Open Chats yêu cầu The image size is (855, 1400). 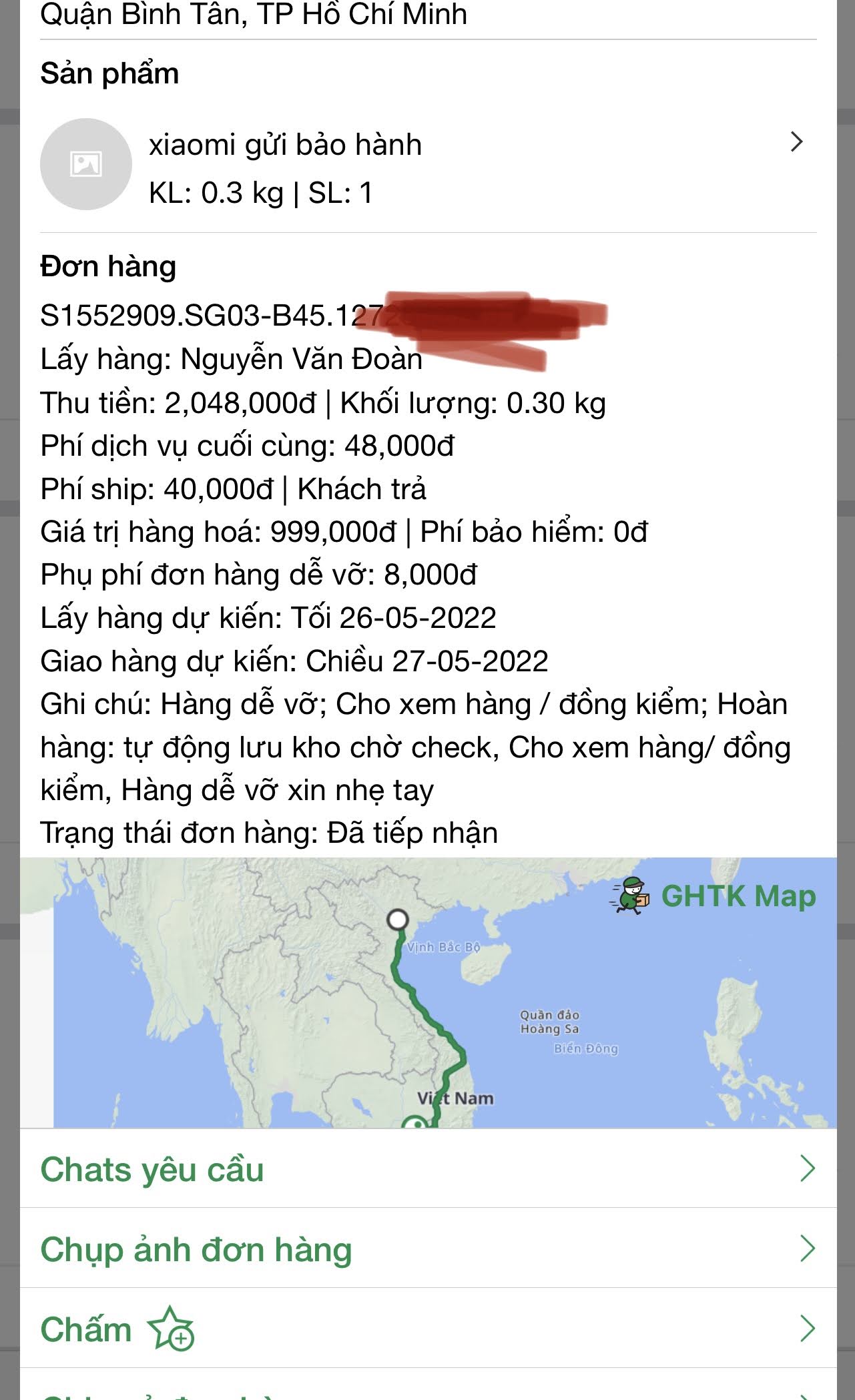(x=428, y=1168)
